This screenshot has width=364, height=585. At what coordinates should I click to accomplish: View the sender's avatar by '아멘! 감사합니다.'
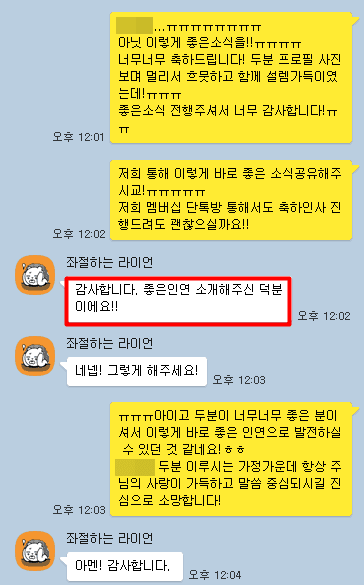35,551
